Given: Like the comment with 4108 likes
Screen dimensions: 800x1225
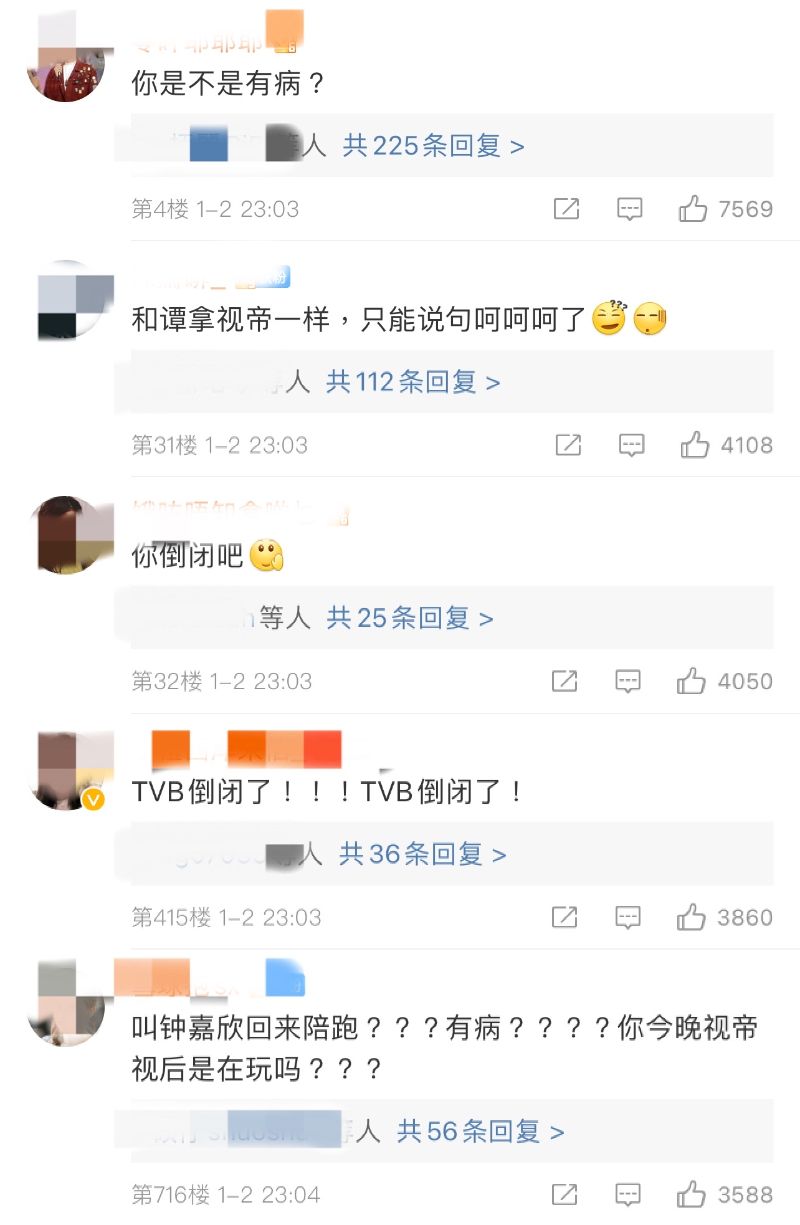Looking at the screenshot, I should [694, 445].
